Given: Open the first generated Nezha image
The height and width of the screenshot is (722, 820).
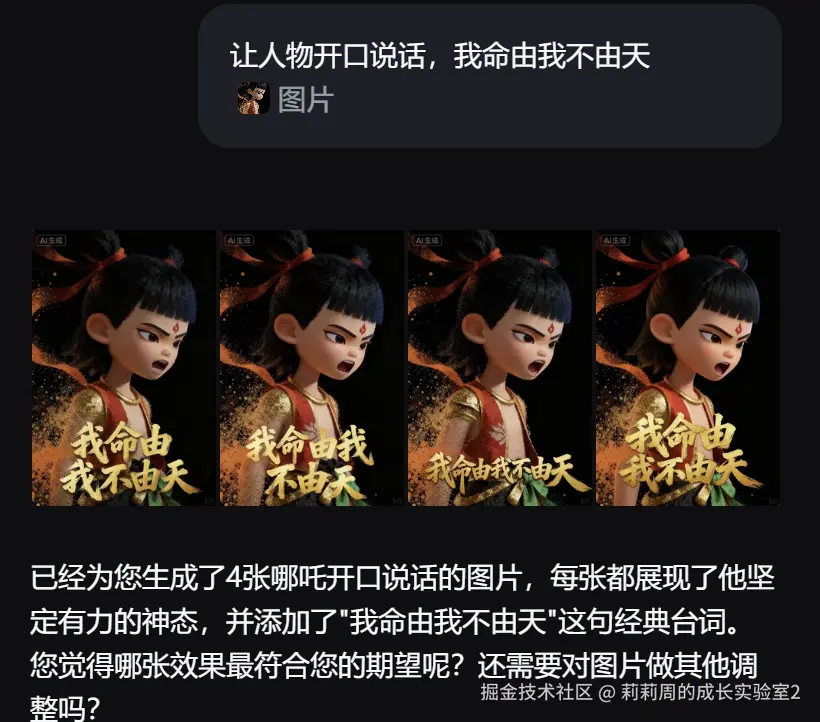Looking at the screenshot, I should tap(124, 367).
